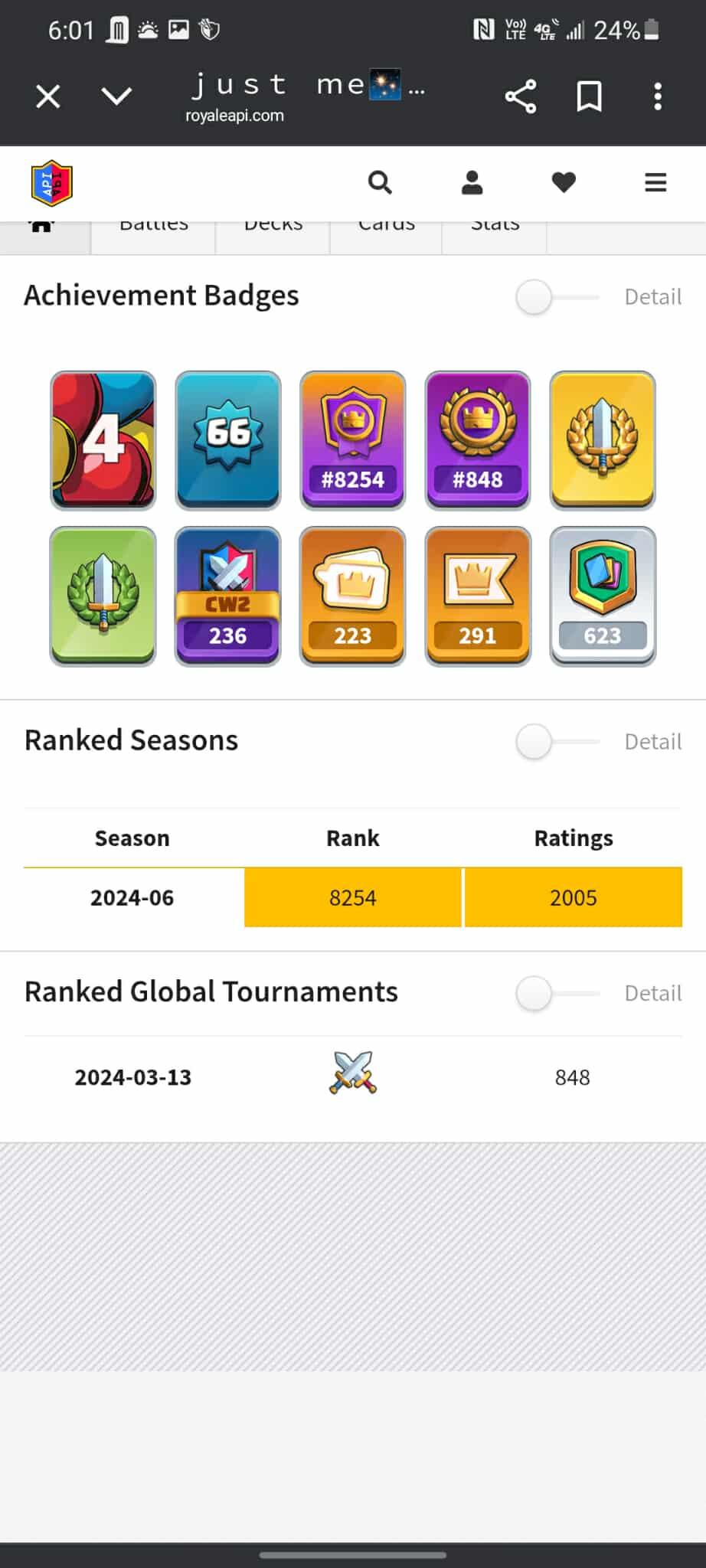
Task: Switch to the Decks tab
Action: pyautogui.click(x=273, y=237)
